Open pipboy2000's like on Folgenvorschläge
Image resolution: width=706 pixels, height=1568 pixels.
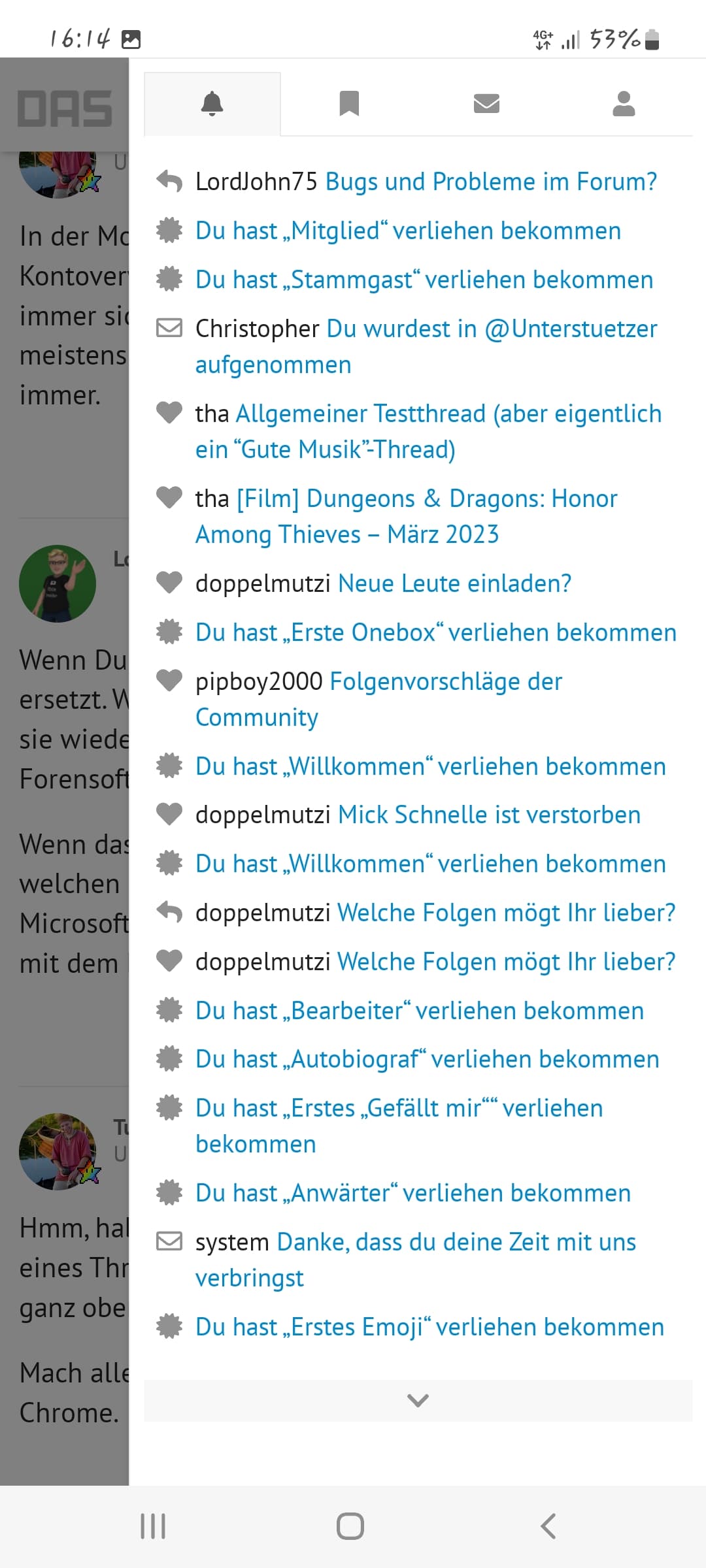pyautogui.click(x=418, y=699)
